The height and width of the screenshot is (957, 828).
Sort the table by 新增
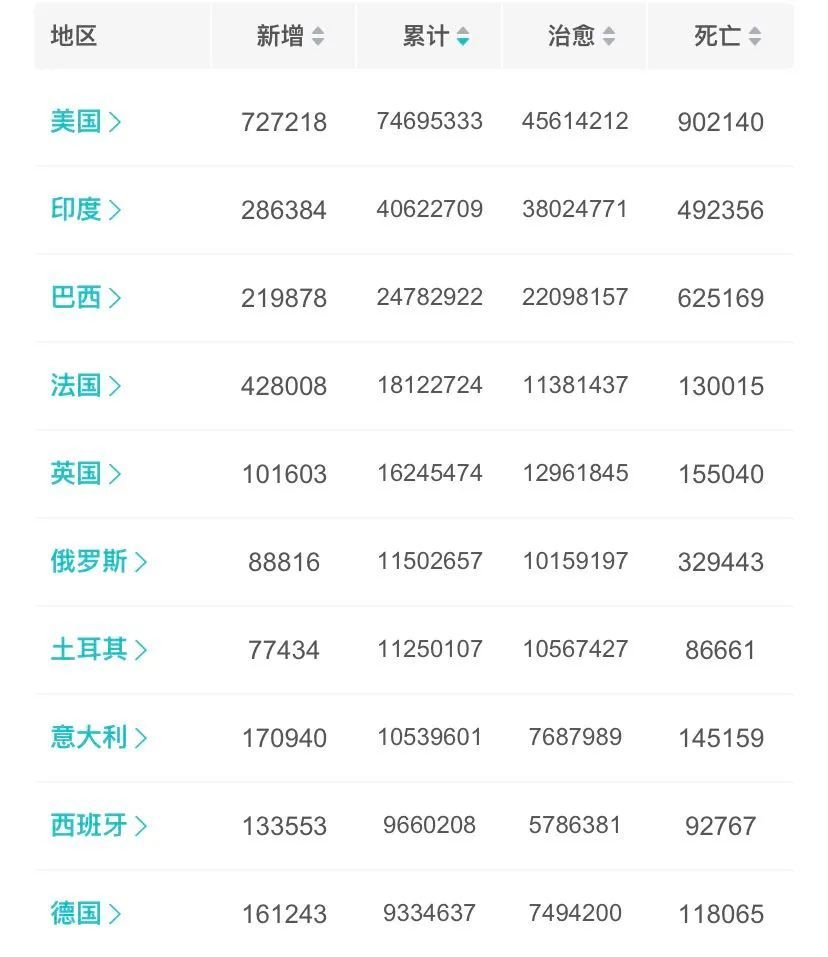pyautogui.click(x=290, y=37)
